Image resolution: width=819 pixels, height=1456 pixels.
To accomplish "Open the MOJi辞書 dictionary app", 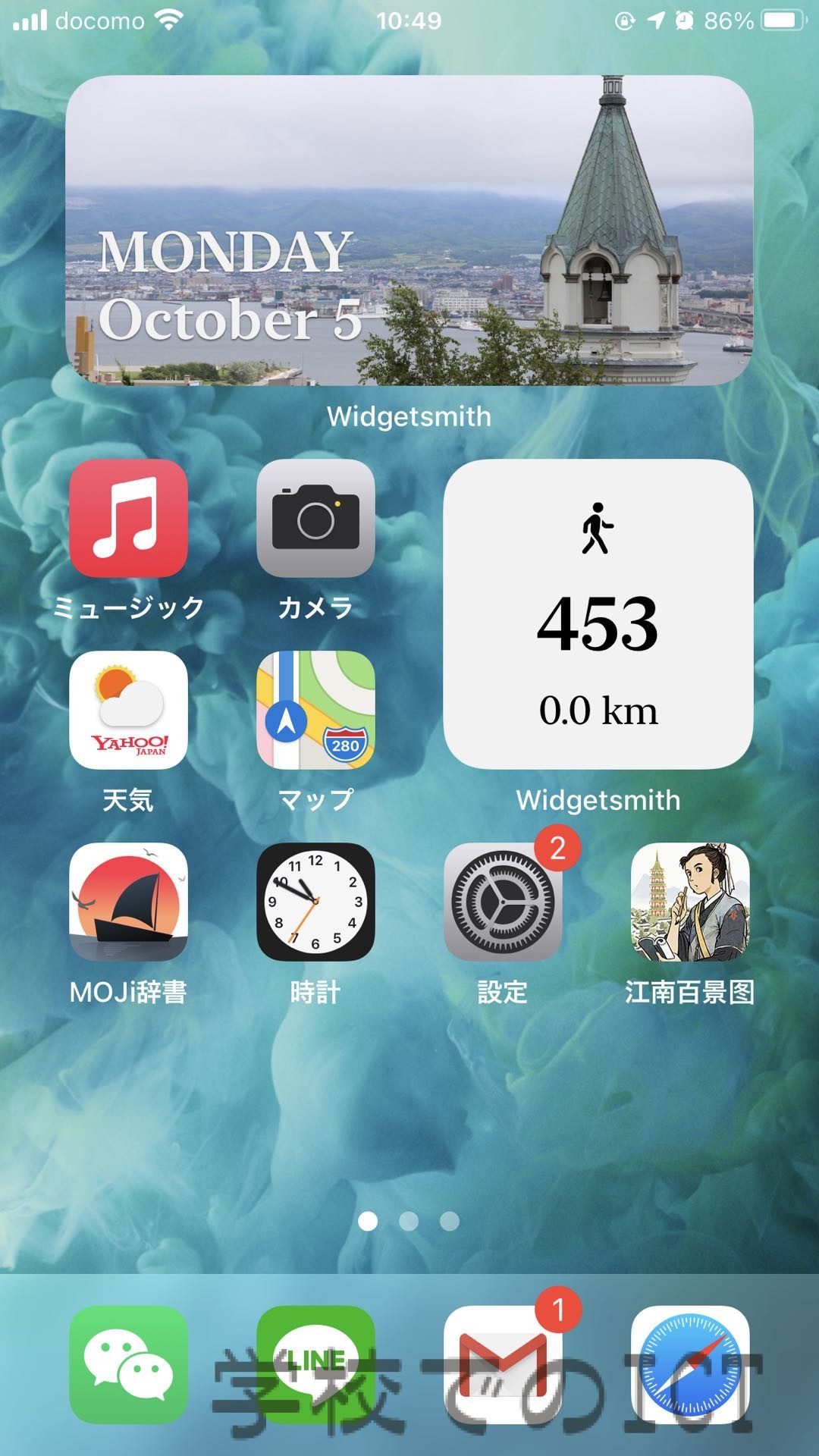I will click(128, 902).
